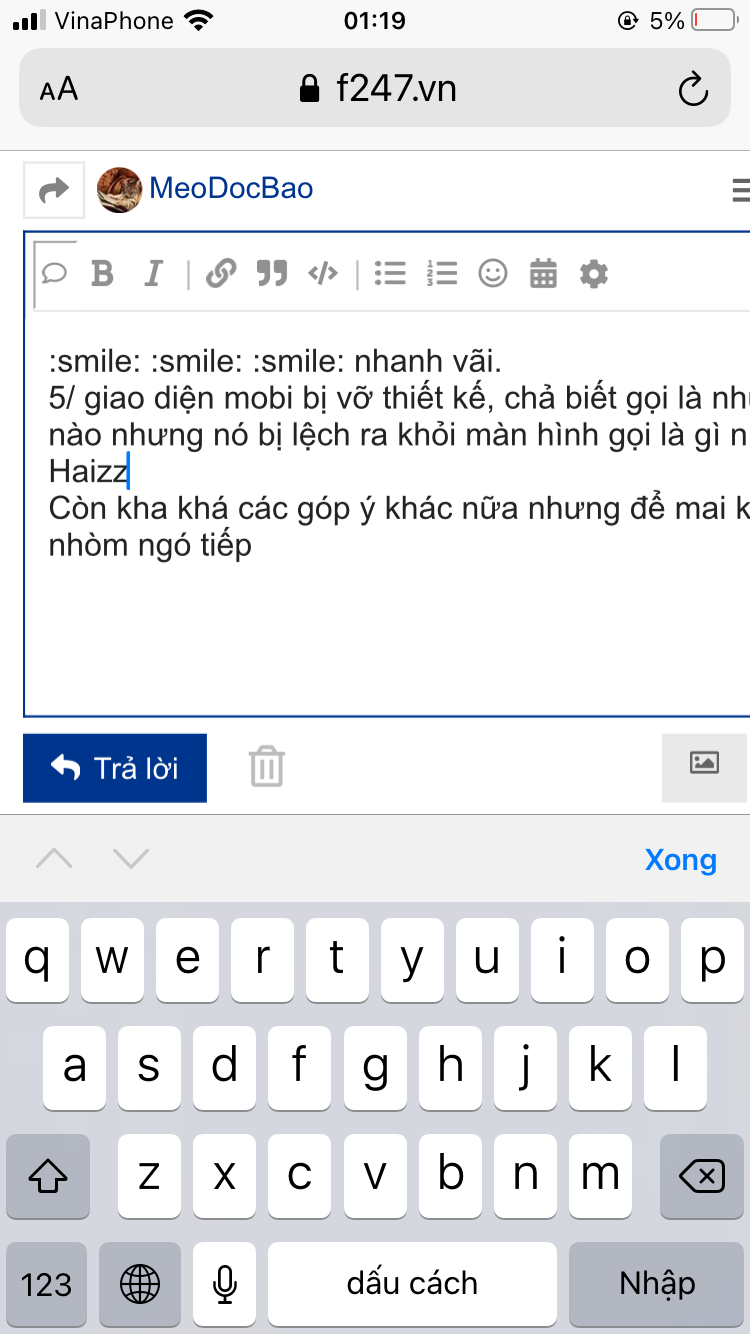750x1334 pixels.
Task: Tap the backspace key on the keyboard
Action: (x=702, y=1176)
